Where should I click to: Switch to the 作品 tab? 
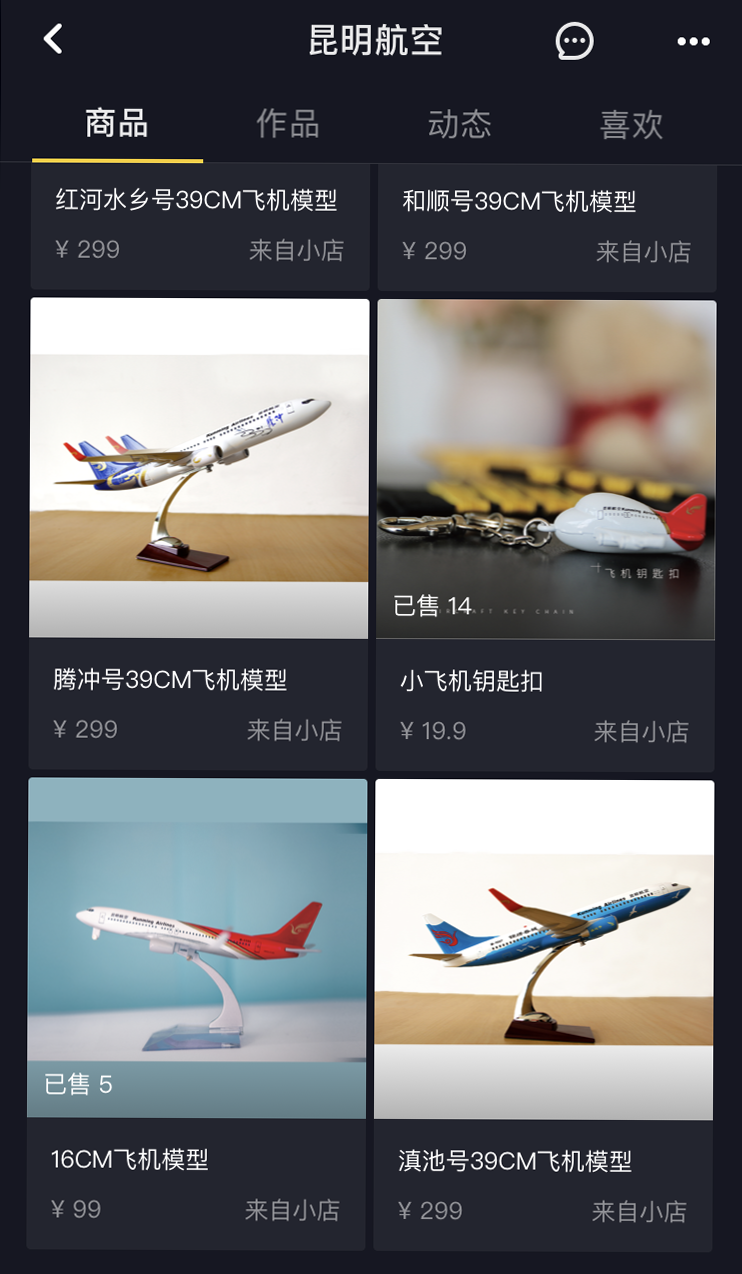tap(288, 124)
